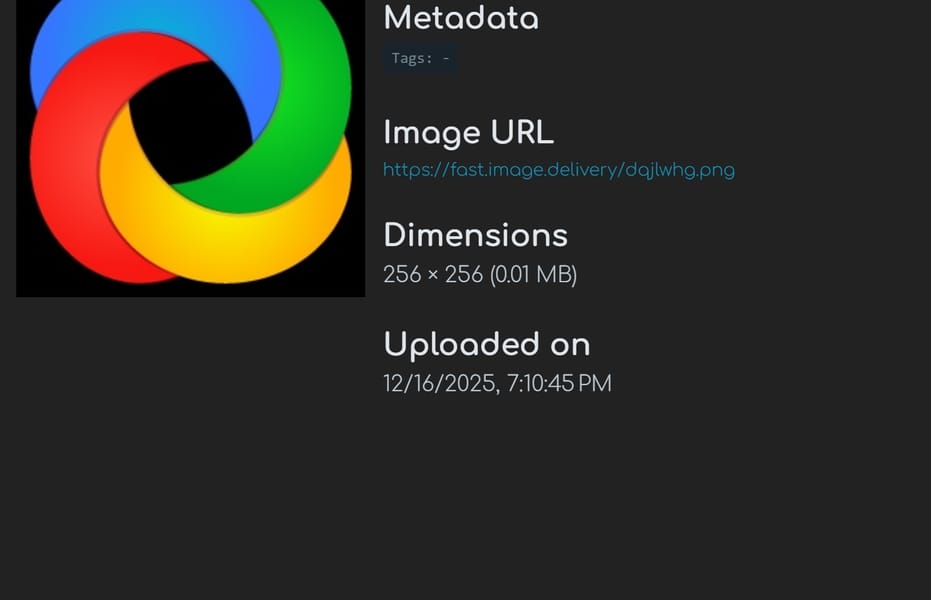Open the fast.image.delivery image URL link
Viewport: 931px width, 600px height.
(x=558, y=170)
